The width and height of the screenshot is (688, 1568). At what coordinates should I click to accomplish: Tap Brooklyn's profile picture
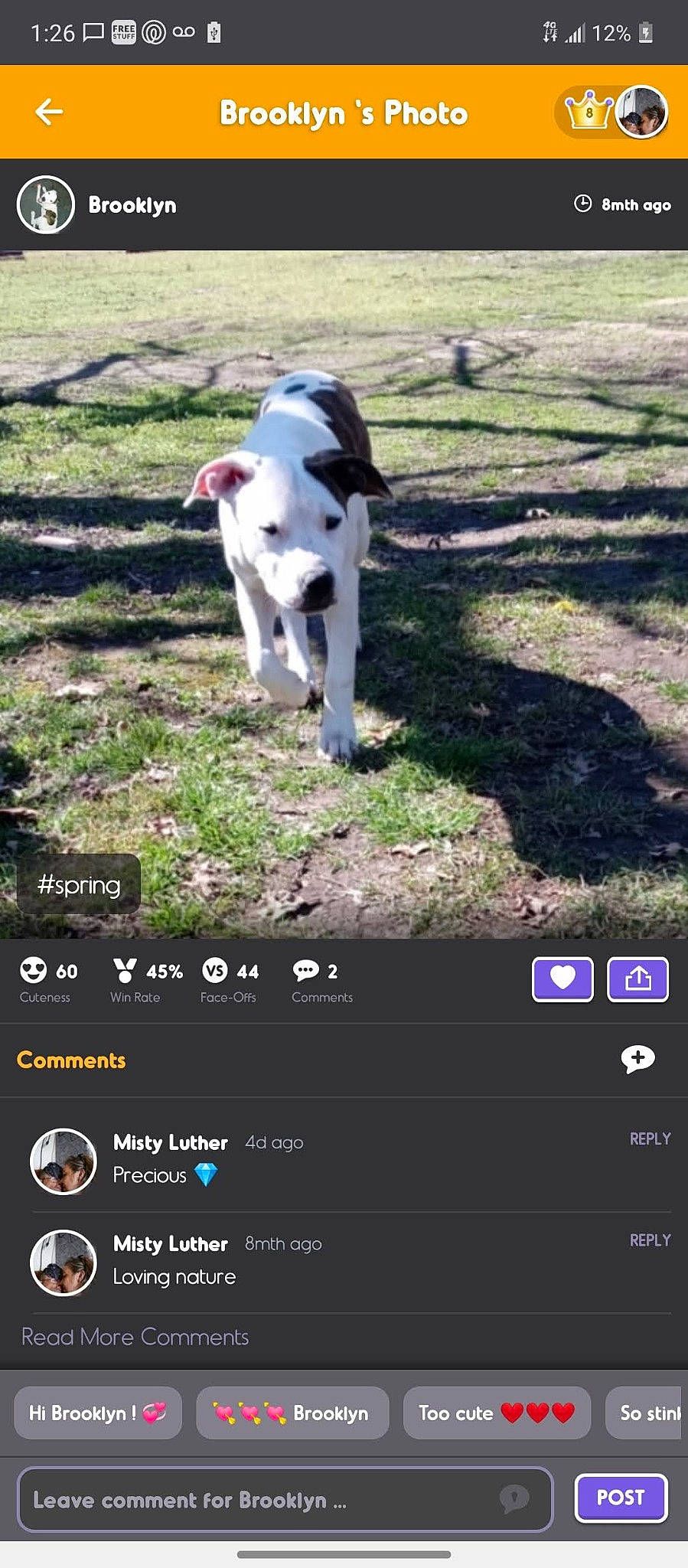[x=45, y=204]
